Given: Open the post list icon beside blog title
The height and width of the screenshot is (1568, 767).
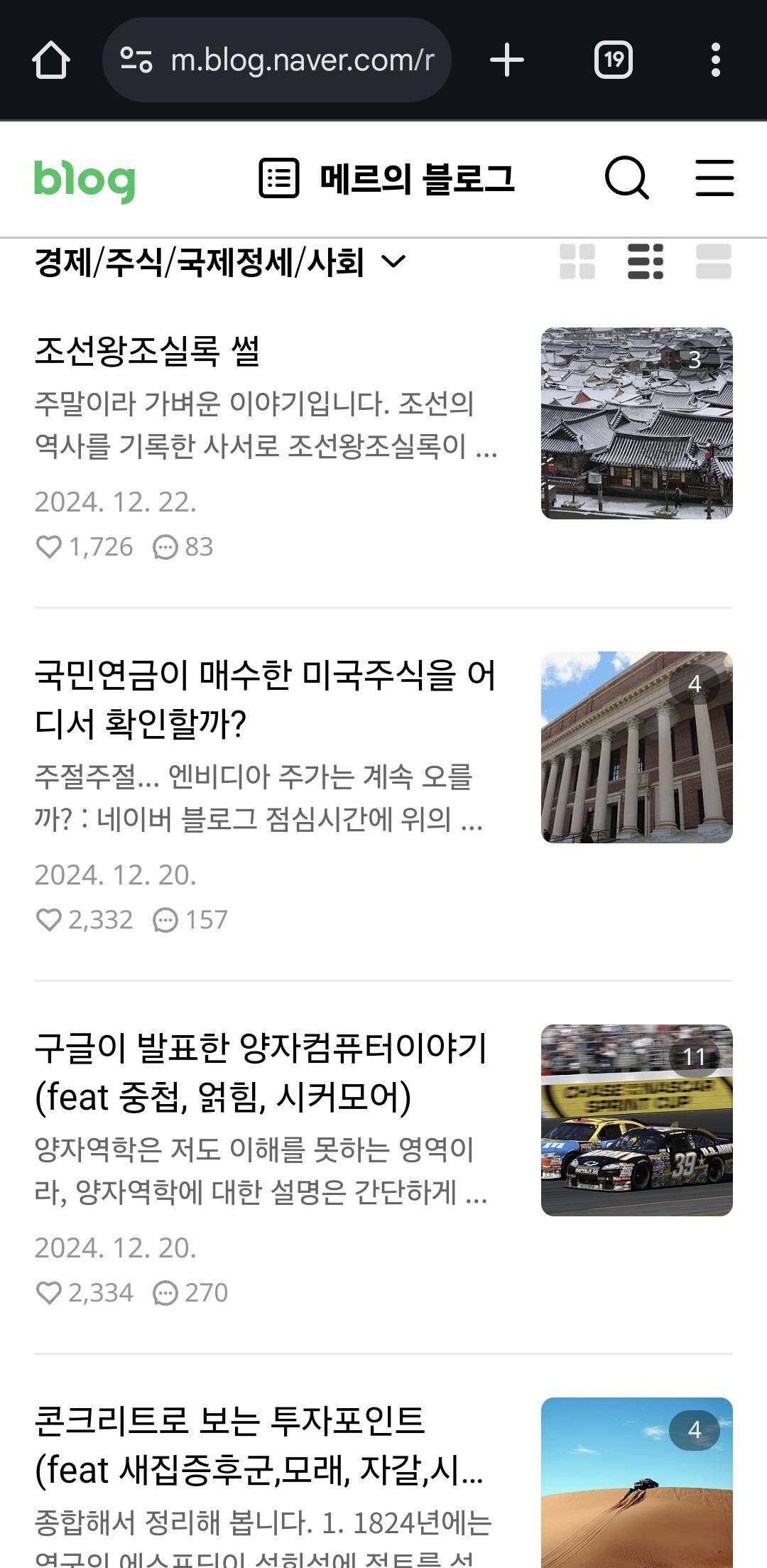Looking at the screenshot, I should click(x=280, y=177).
